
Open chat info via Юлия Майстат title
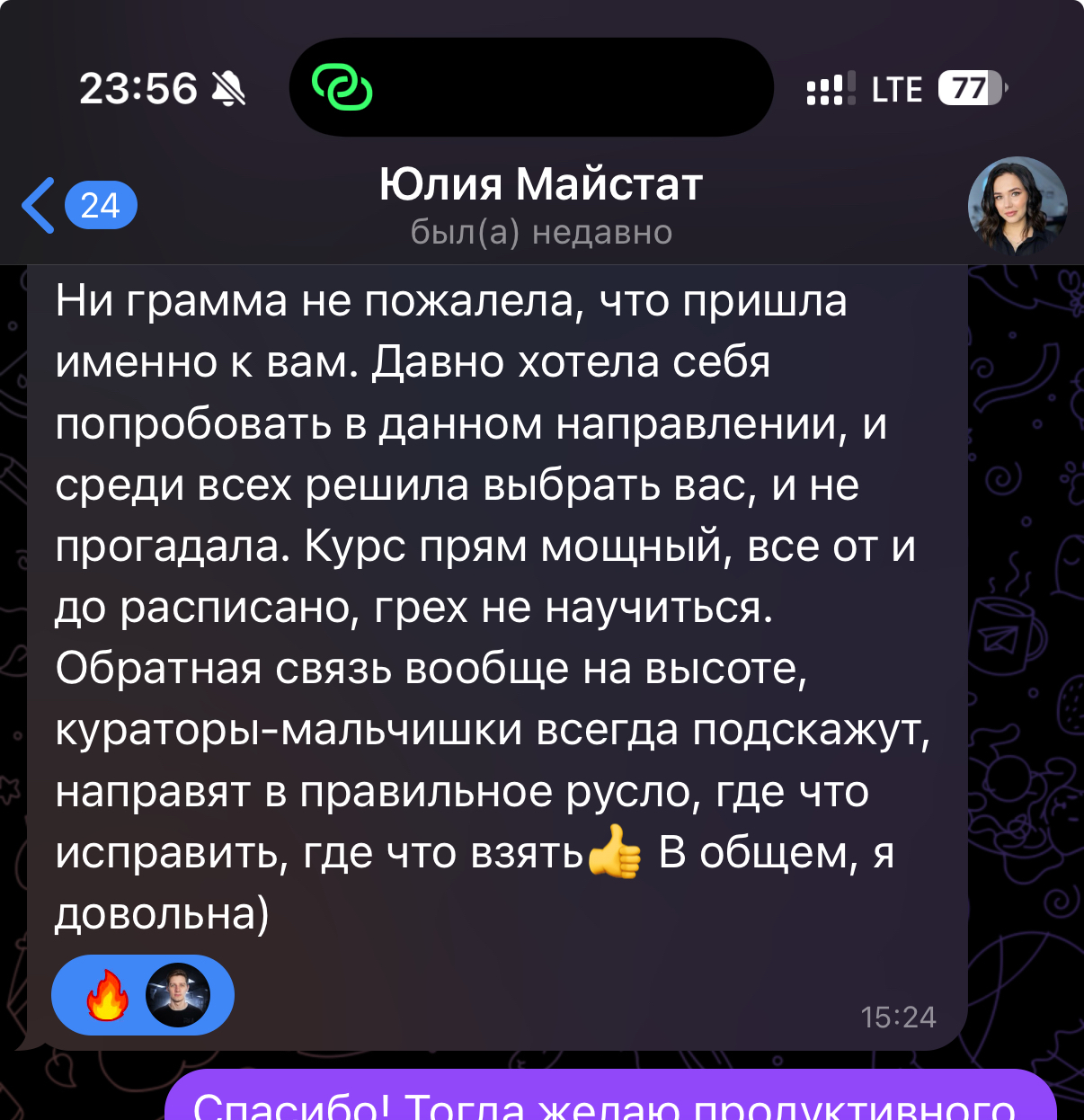(x=540, y=185)
